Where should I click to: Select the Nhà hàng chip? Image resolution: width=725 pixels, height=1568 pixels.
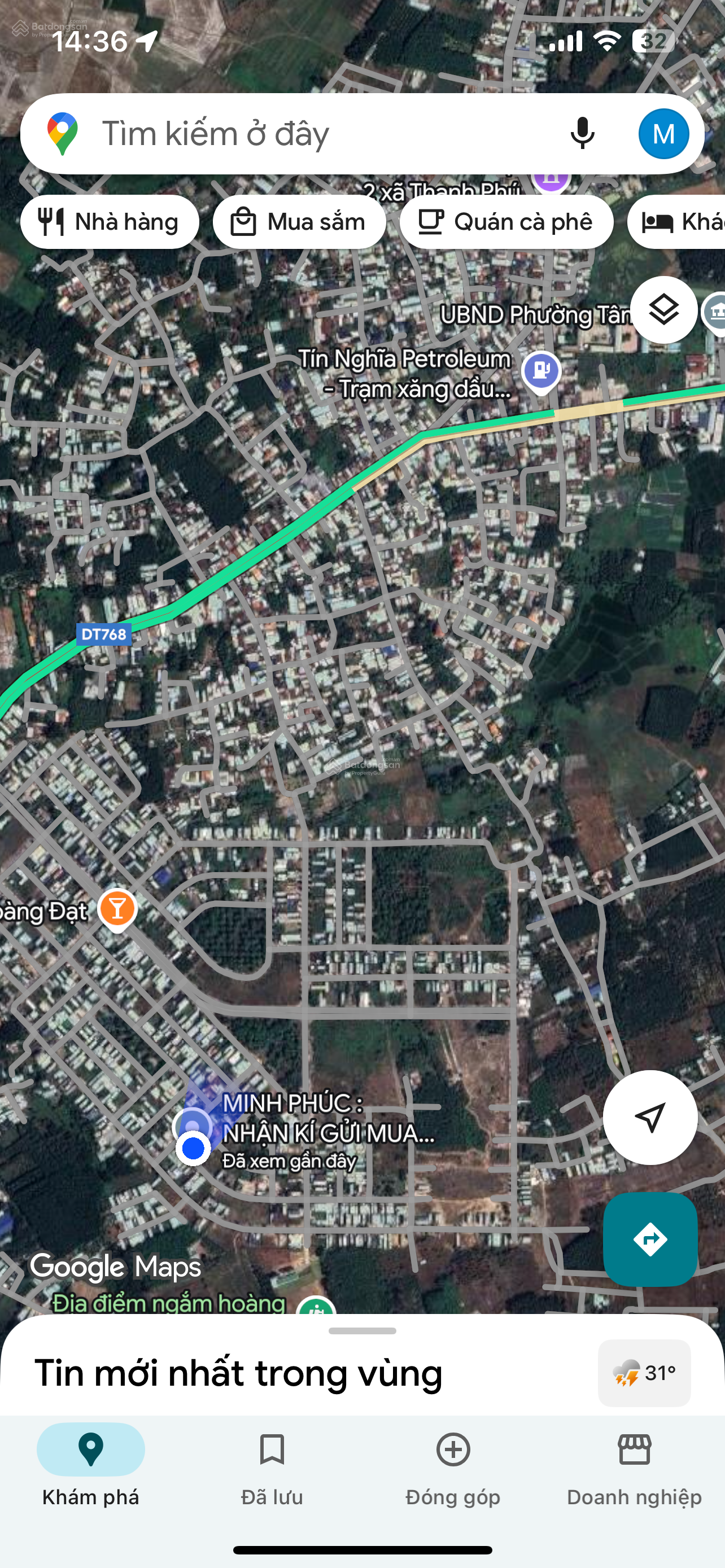pyautogui.click(x=110, y=222)
